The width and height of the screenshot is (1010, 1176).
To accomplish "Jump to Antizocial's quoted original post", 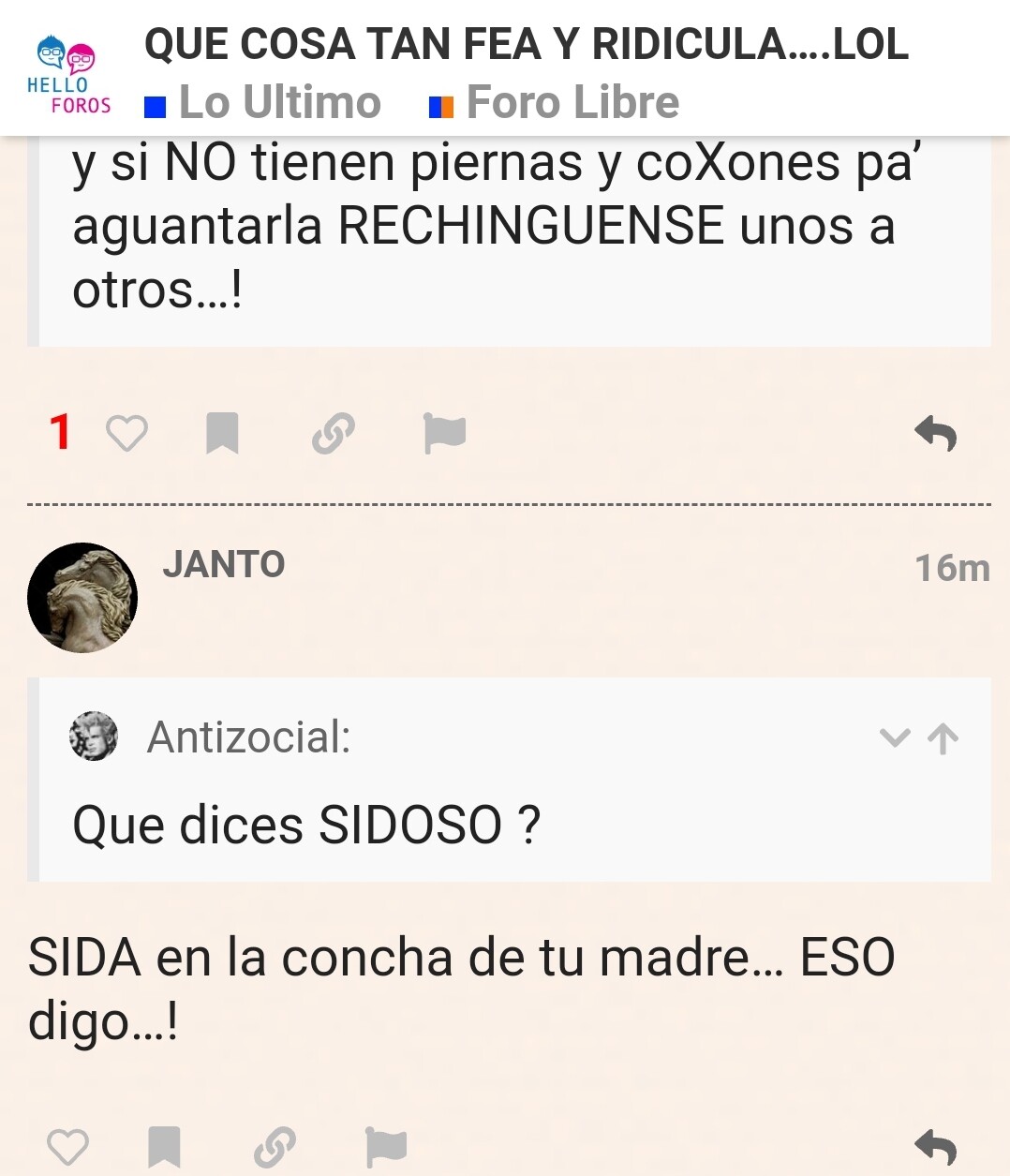I will pos(943,738).
